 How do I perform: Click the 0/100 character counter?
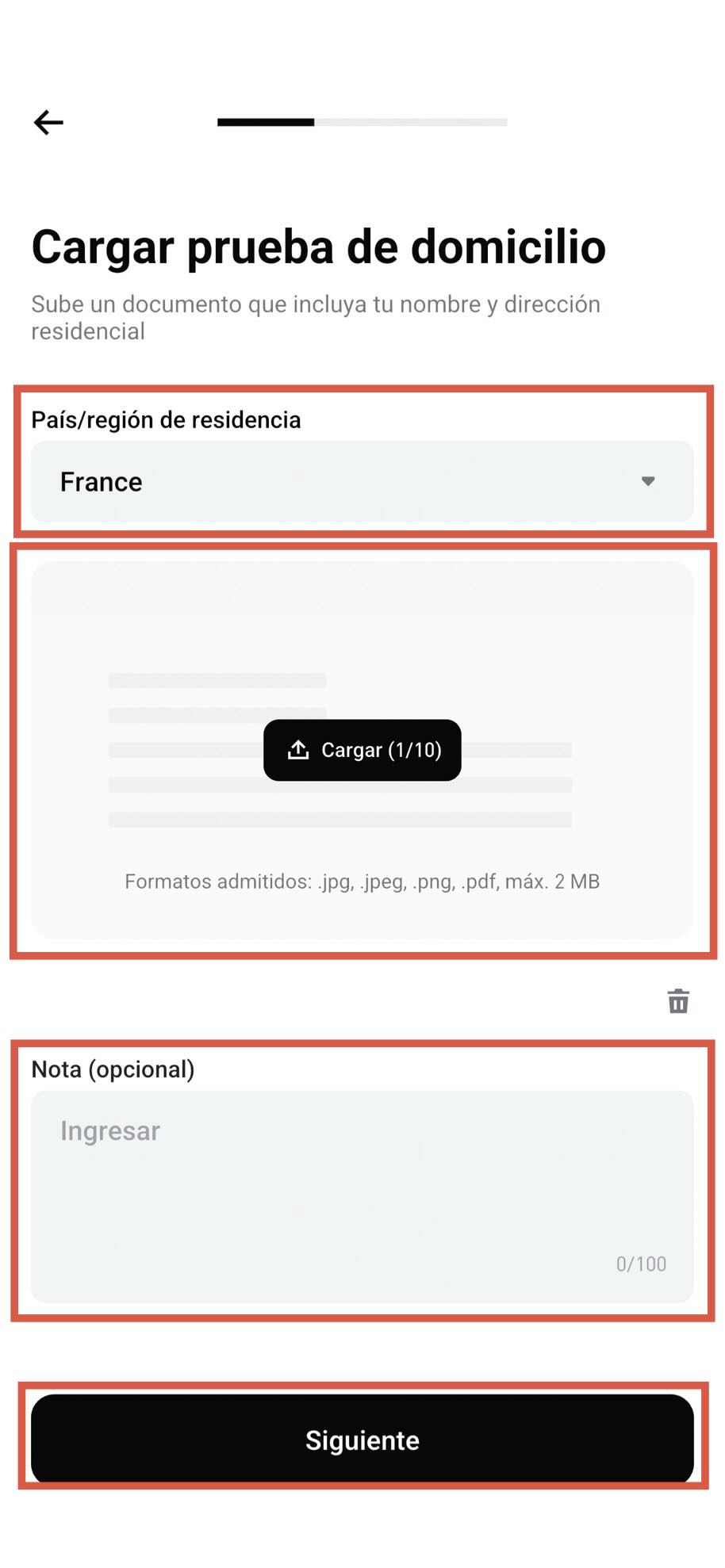[x=640, y=1264]
